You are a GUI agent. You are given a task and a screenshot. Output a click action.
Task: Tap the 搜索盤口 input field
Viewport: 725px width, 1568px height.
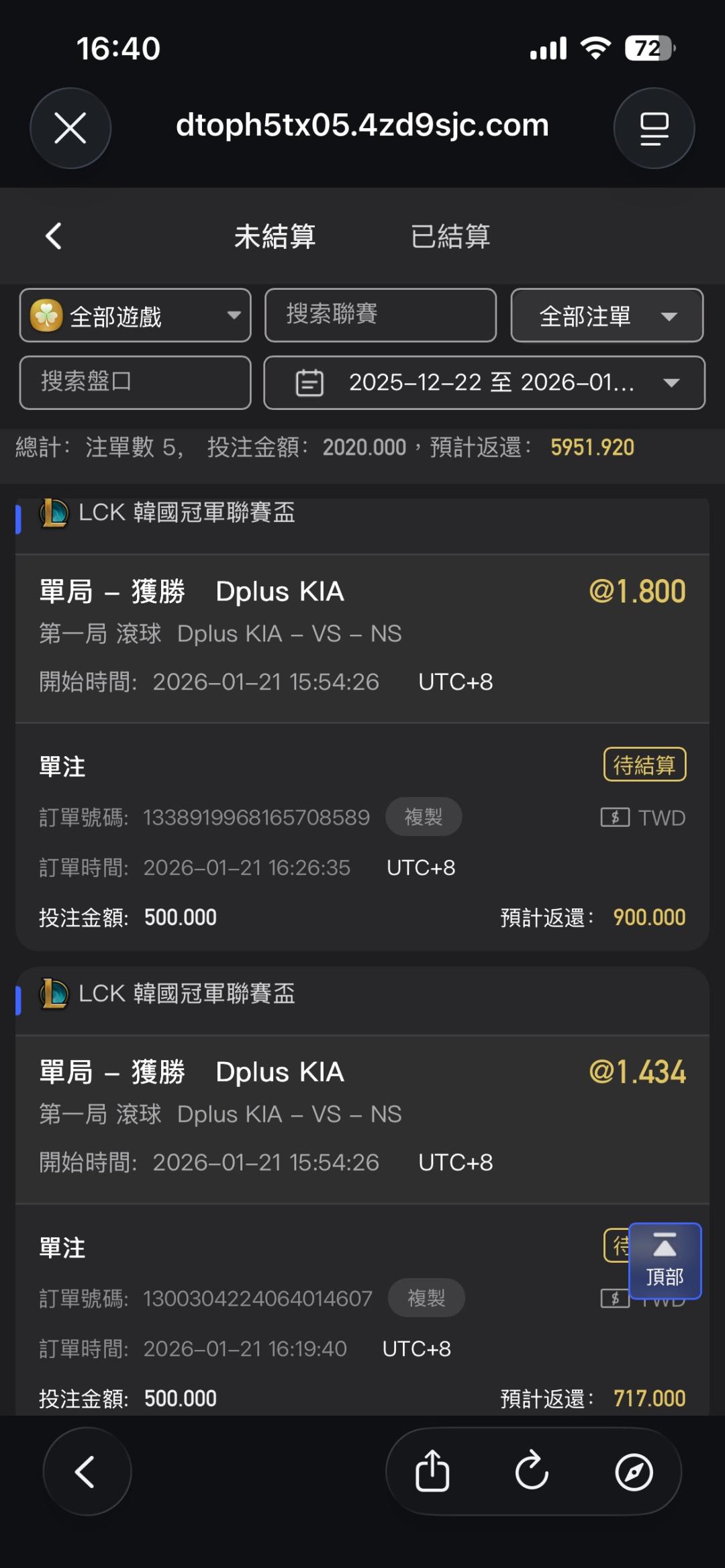136,382
